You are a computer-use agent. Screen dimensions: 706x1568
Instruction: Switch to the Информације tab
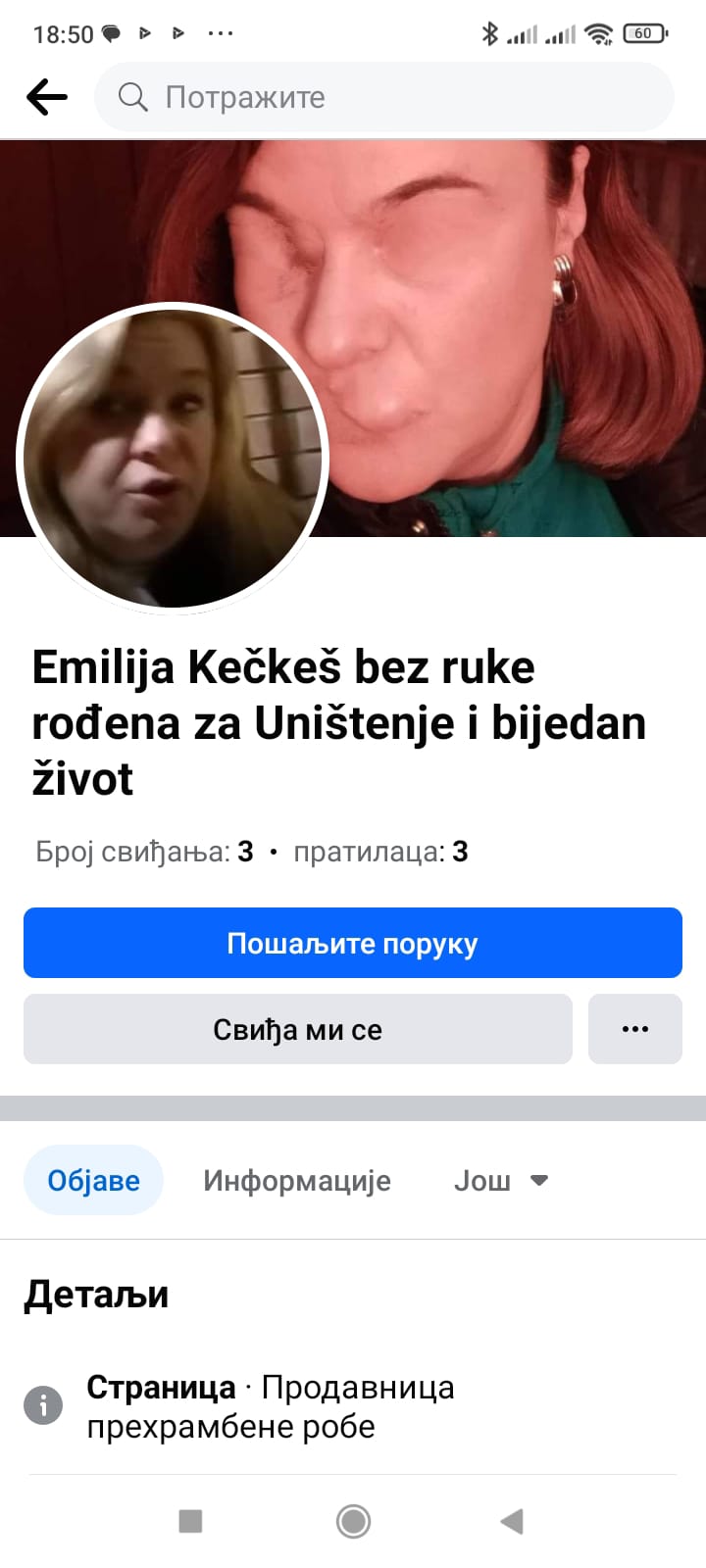pyautogui.click(x=296, y=1180)
